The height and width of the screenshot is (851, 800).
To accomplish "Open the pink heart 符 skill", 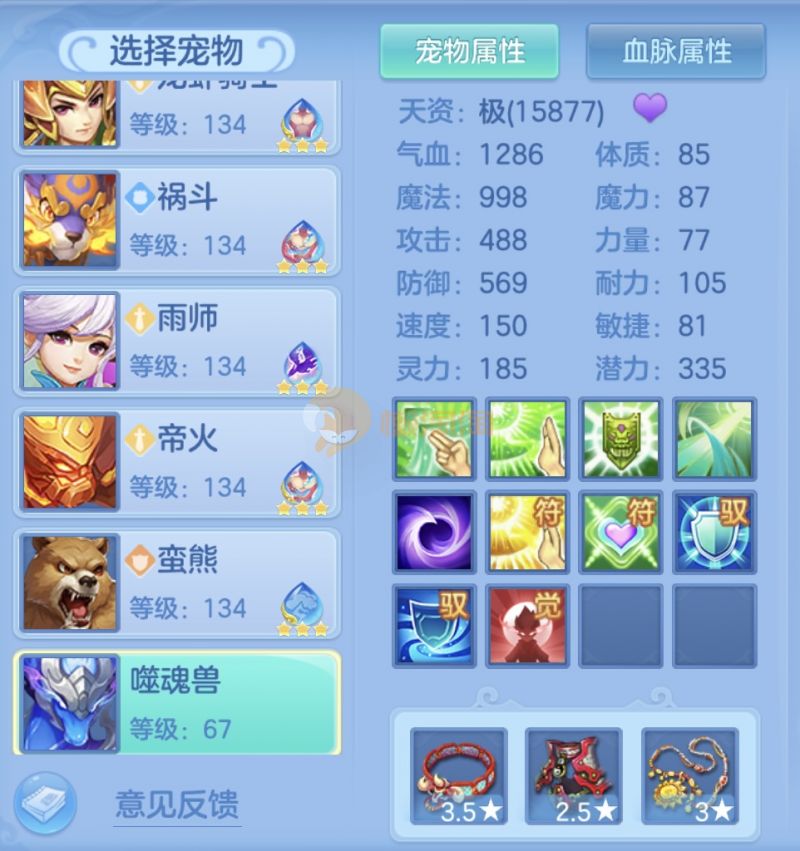I will tap(621, 532).
